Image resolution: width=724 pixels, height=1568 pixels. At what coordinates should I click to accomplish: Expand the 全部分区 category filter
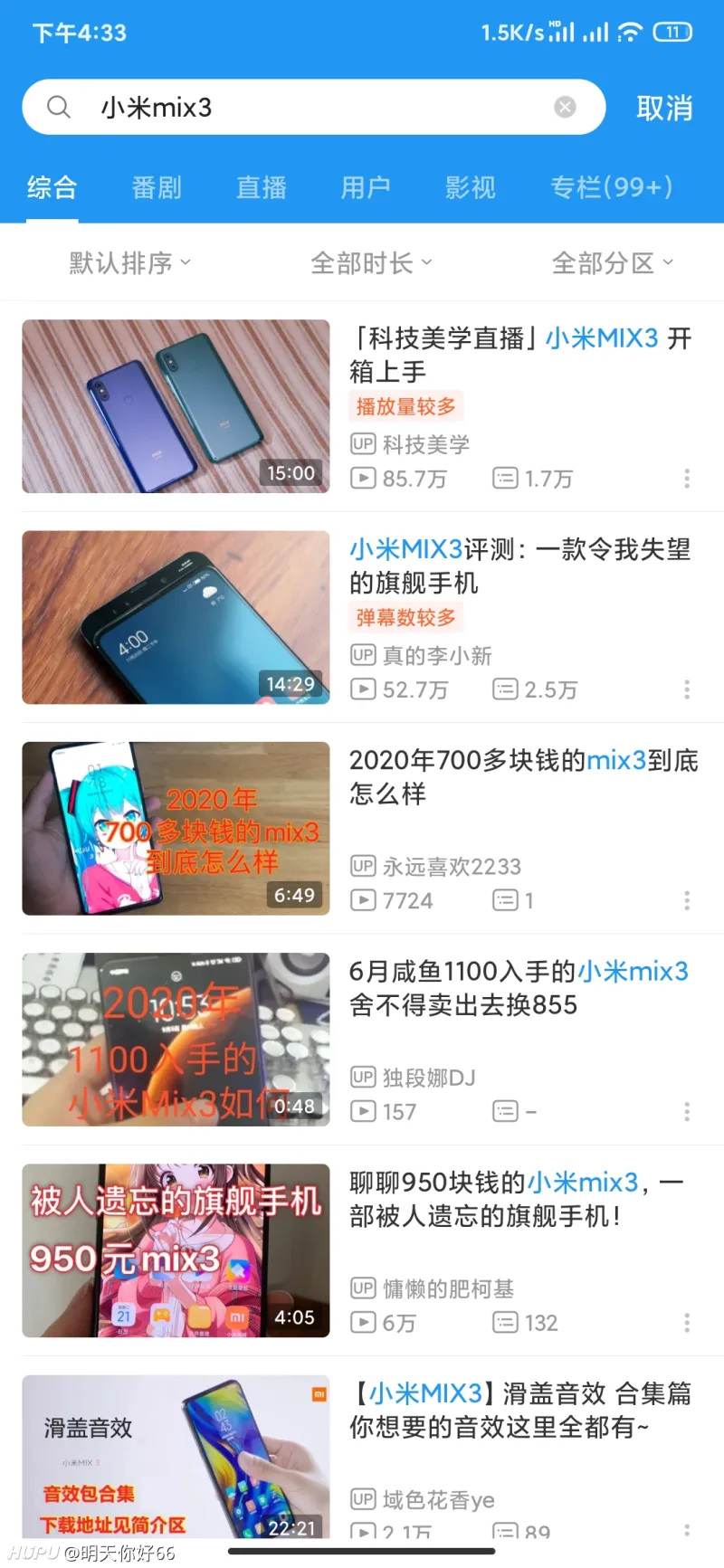[x=613, y=263]
